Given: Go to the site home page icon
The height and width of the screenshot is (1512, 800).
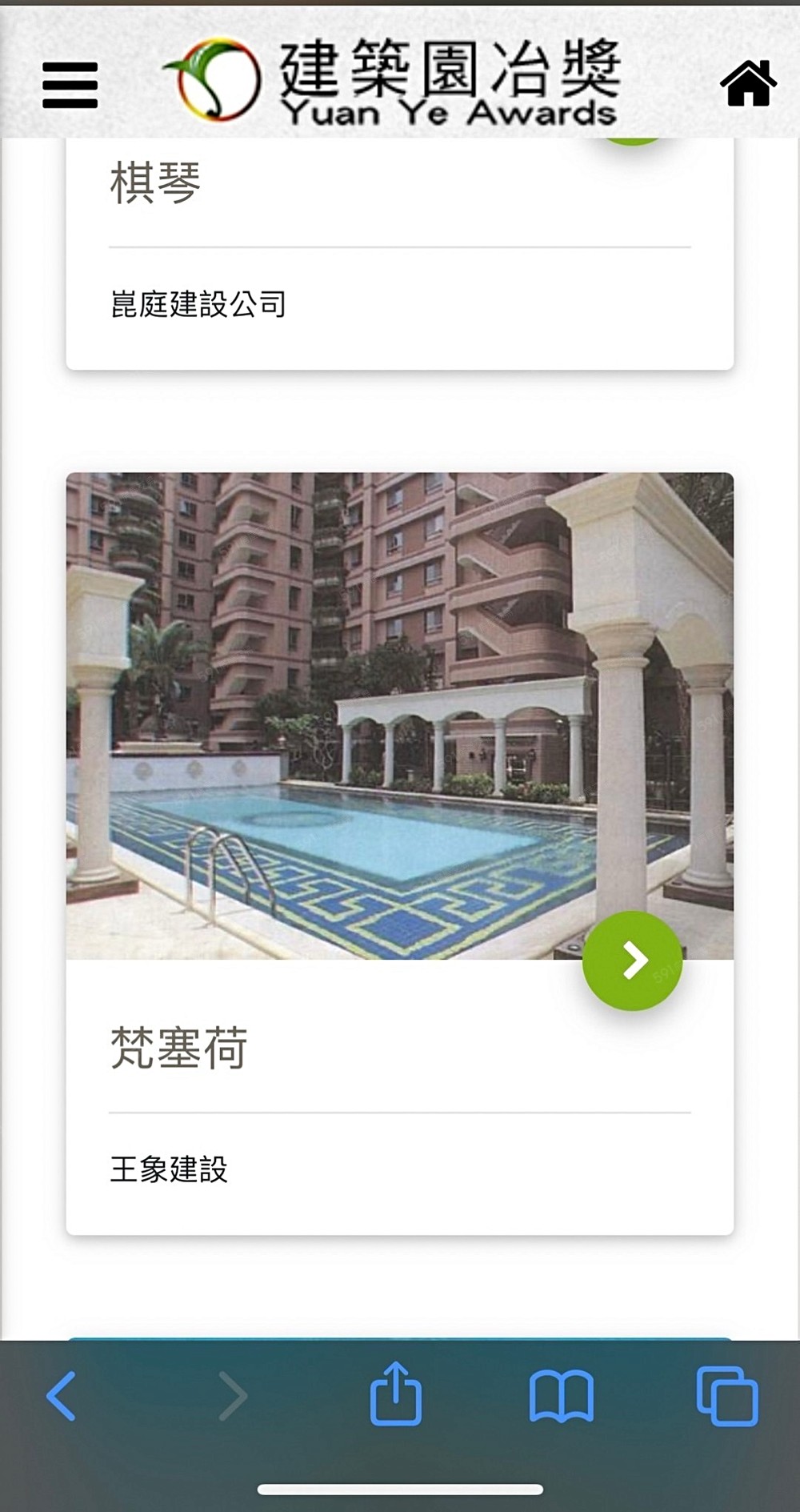Looking at the screenshot, I should [x=748, y=83].
